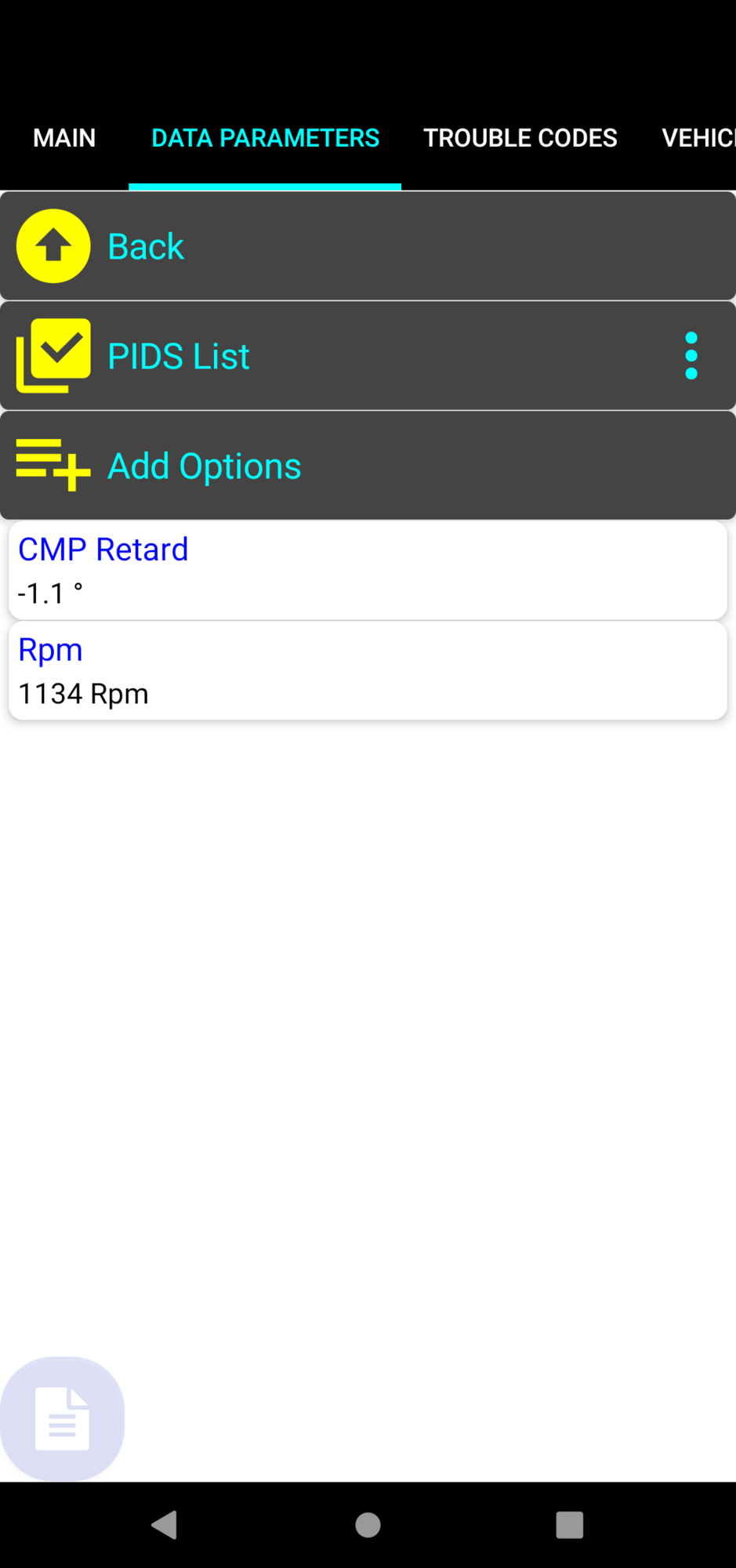
Task: Open the CMP Retard parameter card
Action: tap(367, 570)
